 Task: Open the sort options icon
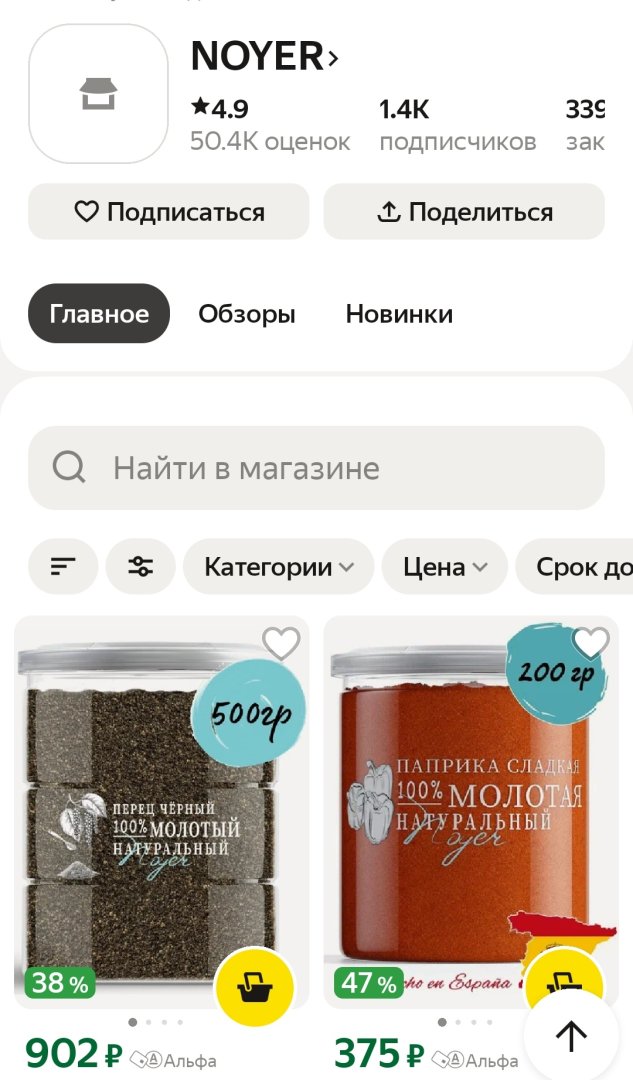[63, 567]
